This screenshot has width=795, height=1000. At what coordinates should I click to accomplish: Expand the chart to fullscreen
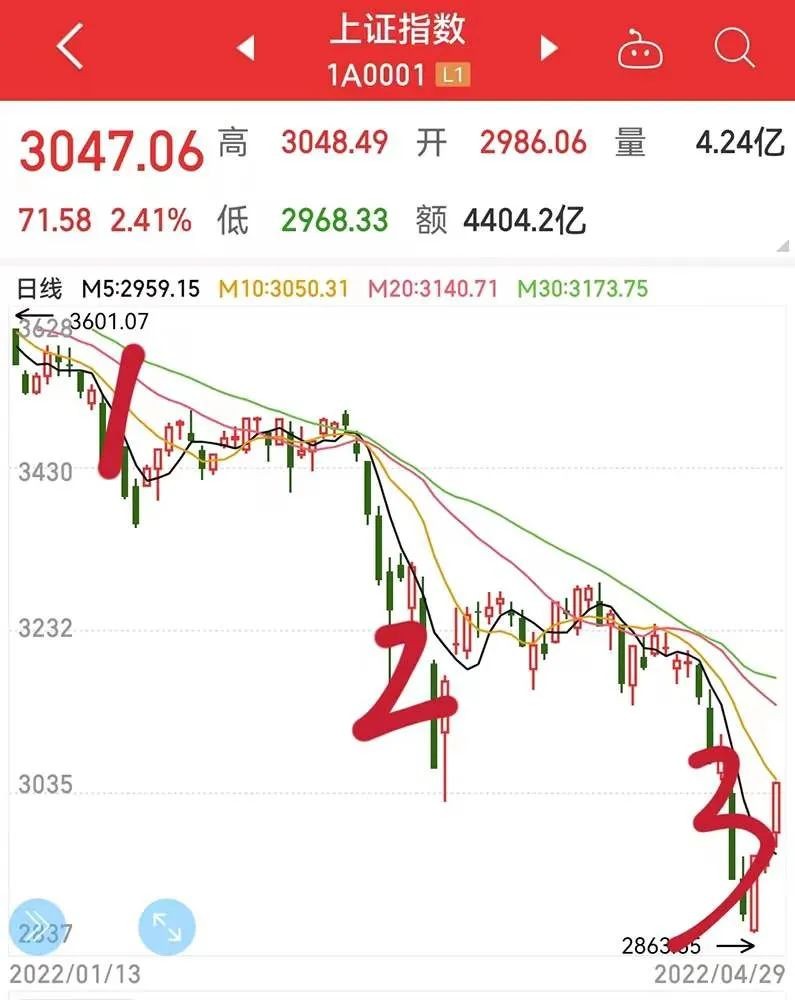click(x=167, y=929)
